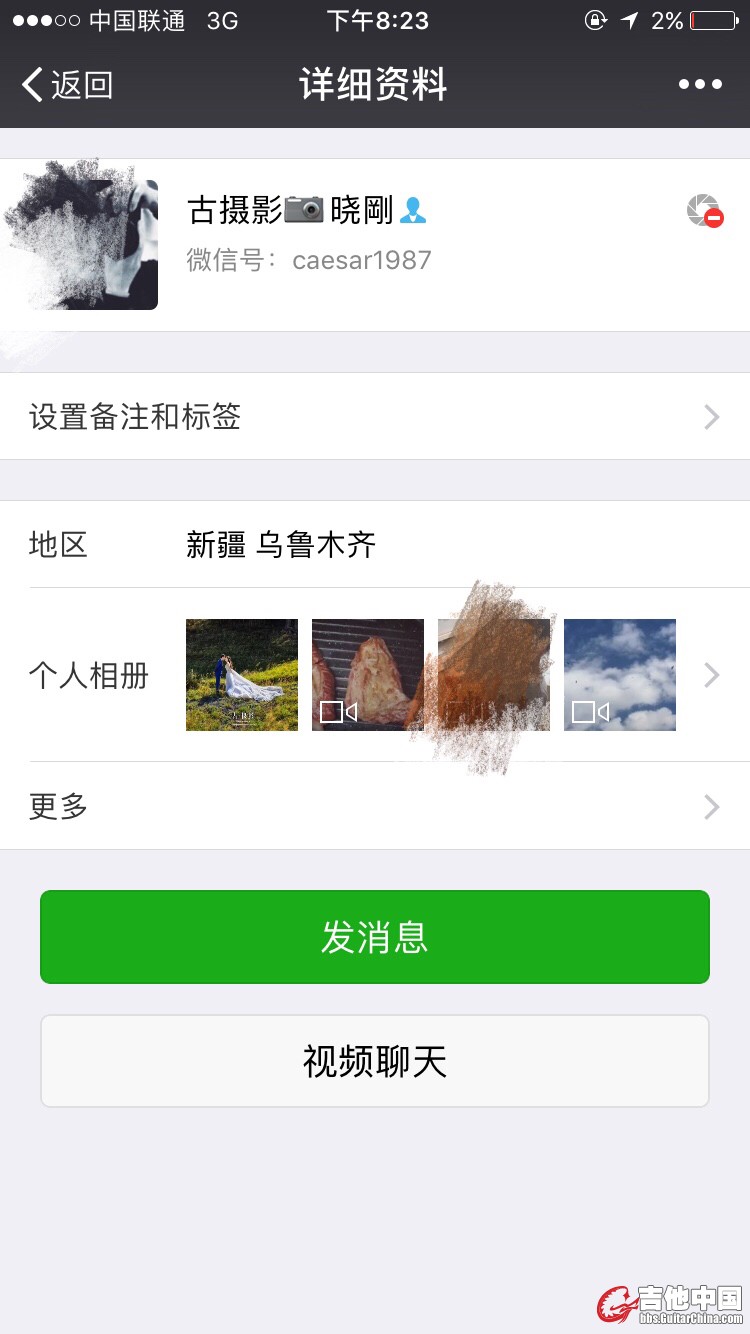Open 设置备注和标签 settings row

coord(375,416)
